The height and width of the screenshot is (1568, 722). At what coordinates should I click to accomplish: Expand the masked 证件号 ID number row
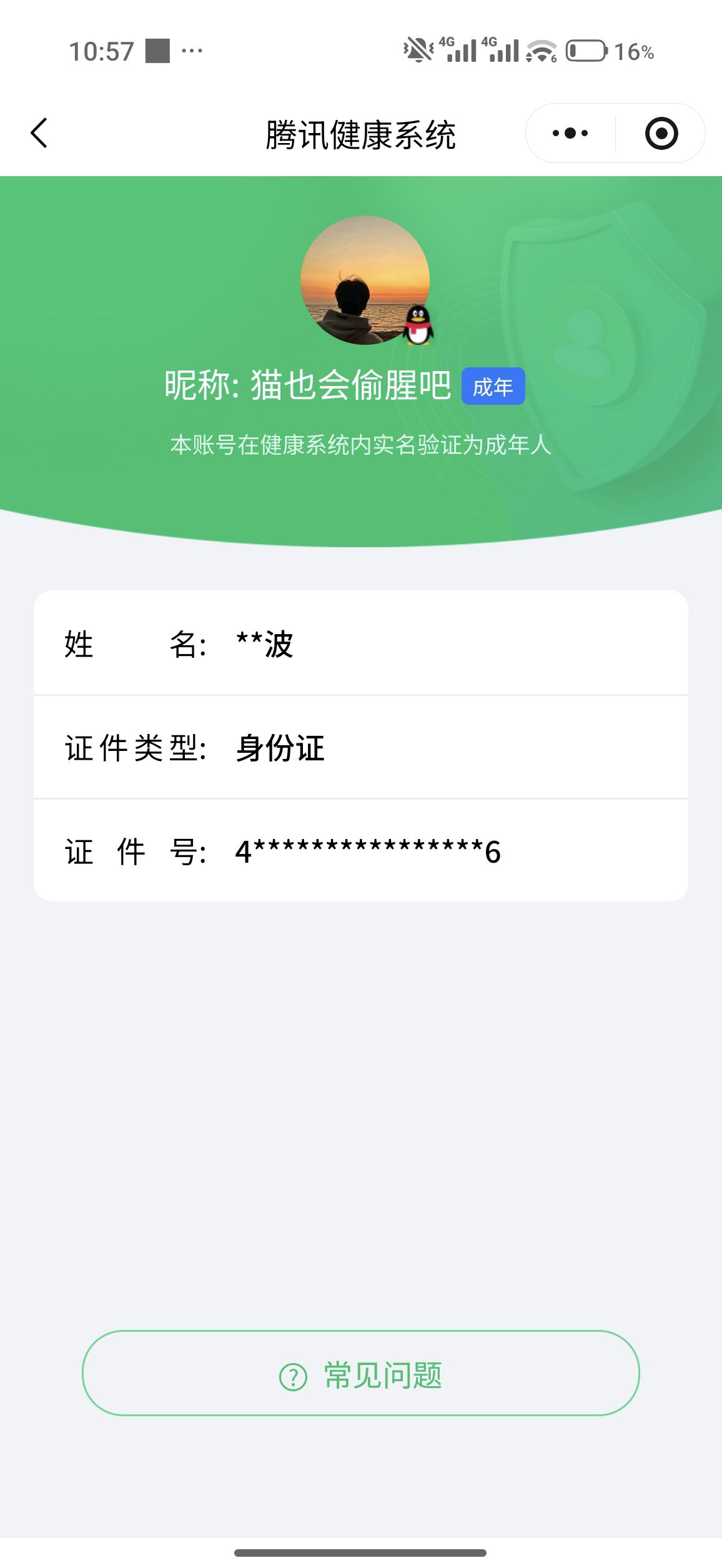(x=361, y=851)
